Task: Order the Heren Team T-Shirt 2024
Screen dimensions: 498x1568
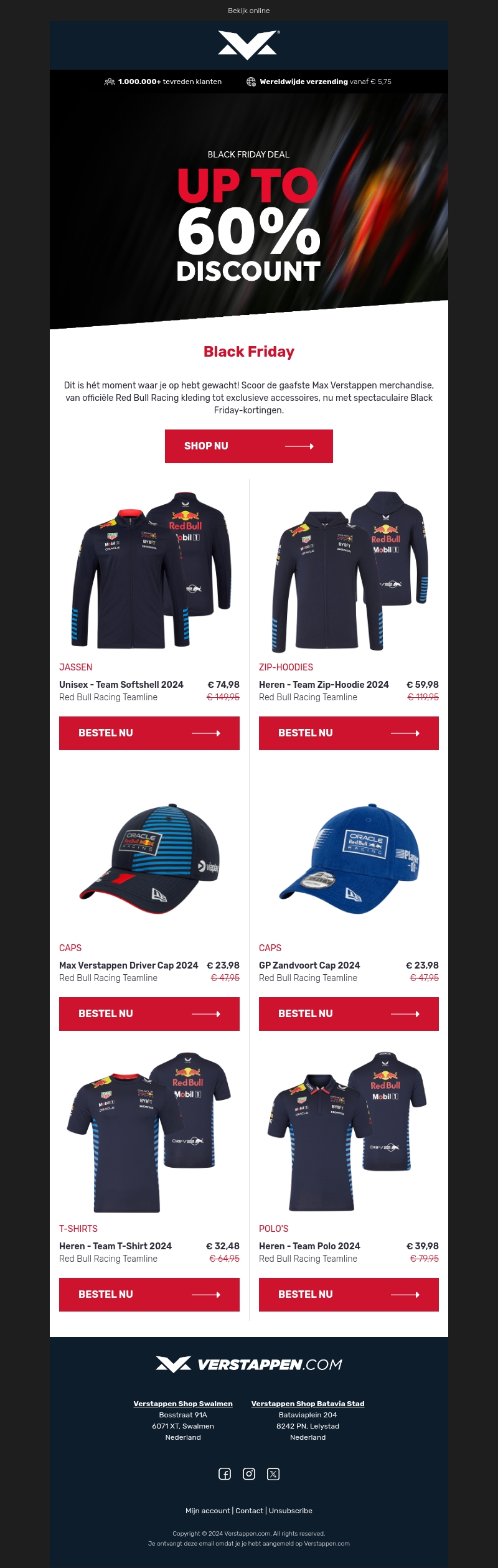Action: [149, 1295]
